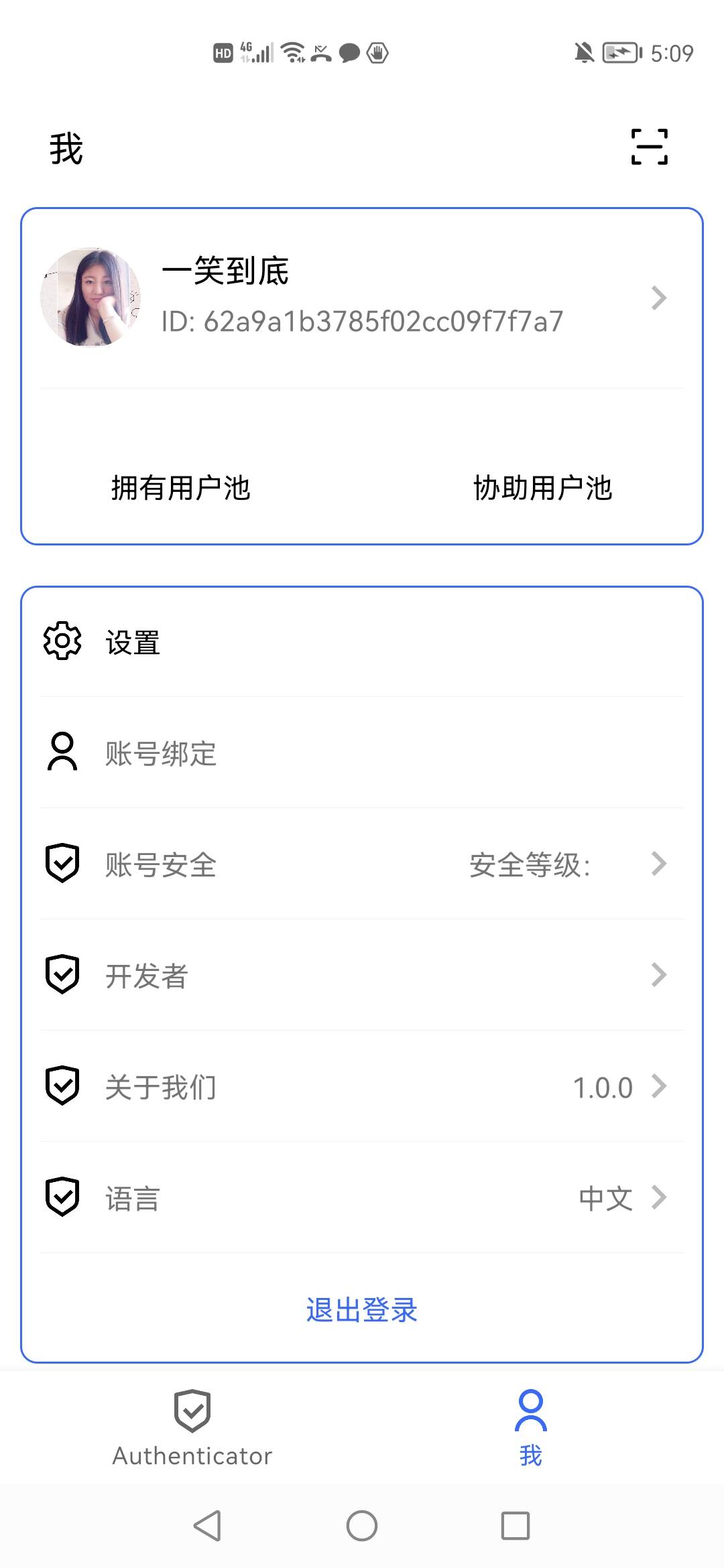Open 账号安全 account security row
Image resolution: width=724 pixels, height=1568 pixels.
point(362,864)
